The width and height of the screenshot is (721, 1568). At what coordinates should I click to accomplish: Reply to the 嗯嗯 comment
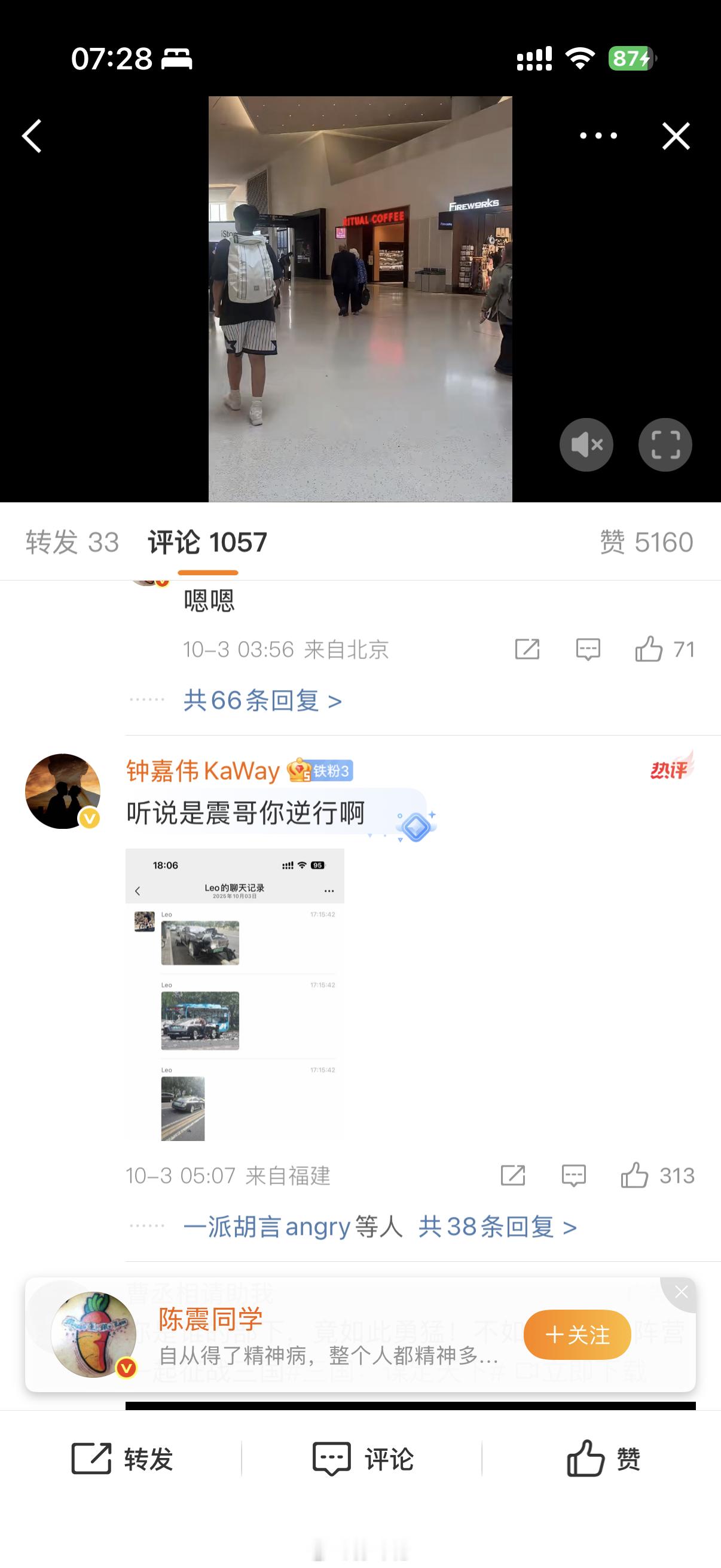pos(588,649)
